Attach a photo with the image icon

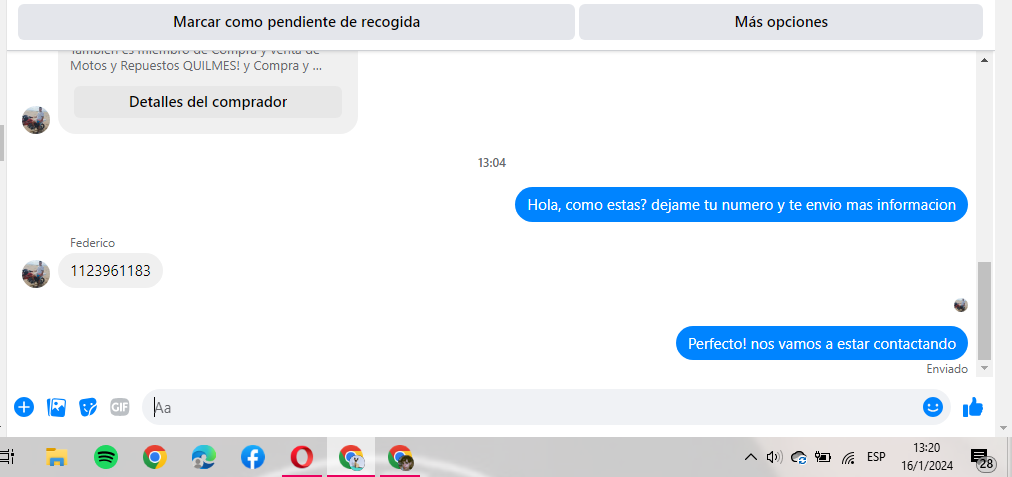coord(56,407)
